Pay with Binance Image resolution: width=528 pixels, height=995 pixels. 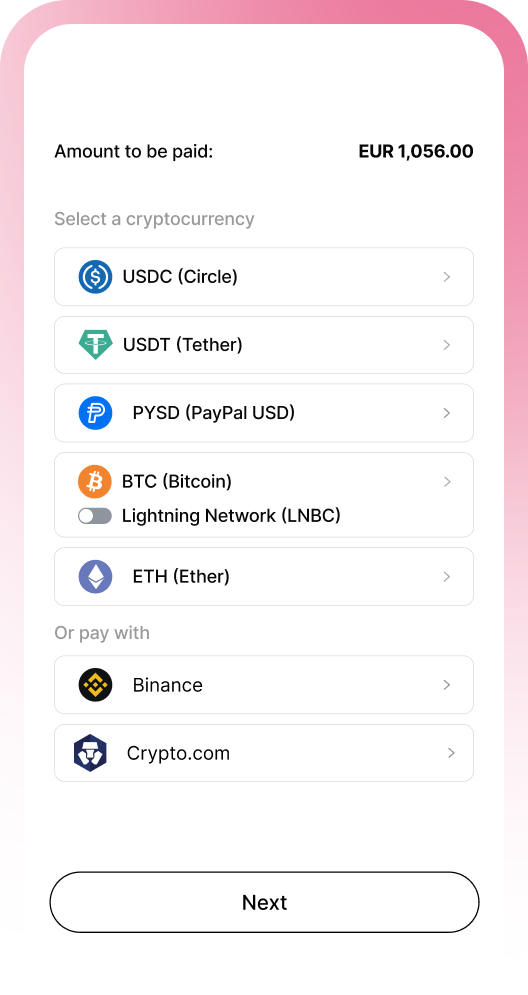point(263,685)
